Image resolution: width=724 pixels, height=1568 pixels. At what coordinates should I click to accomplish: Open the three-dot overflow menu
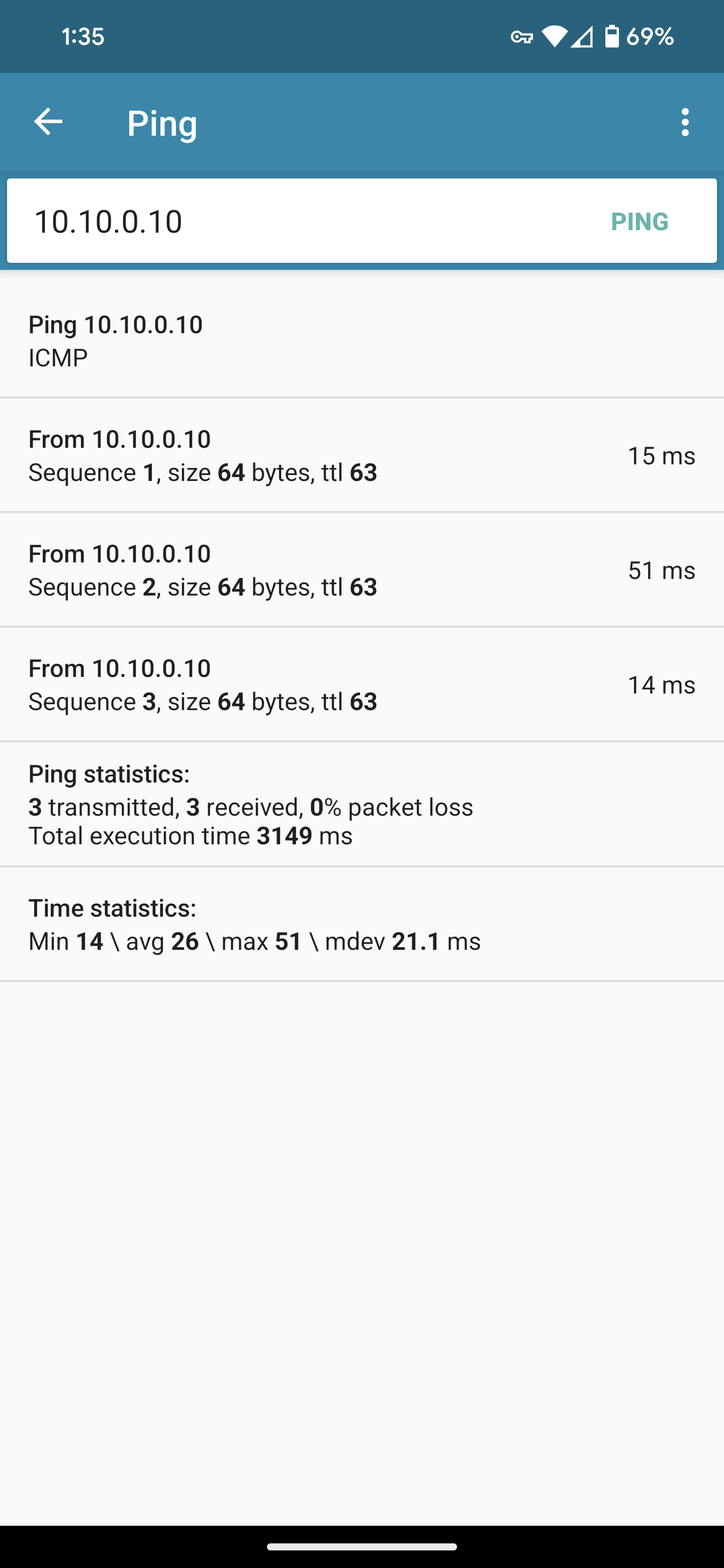coord(685,122)
